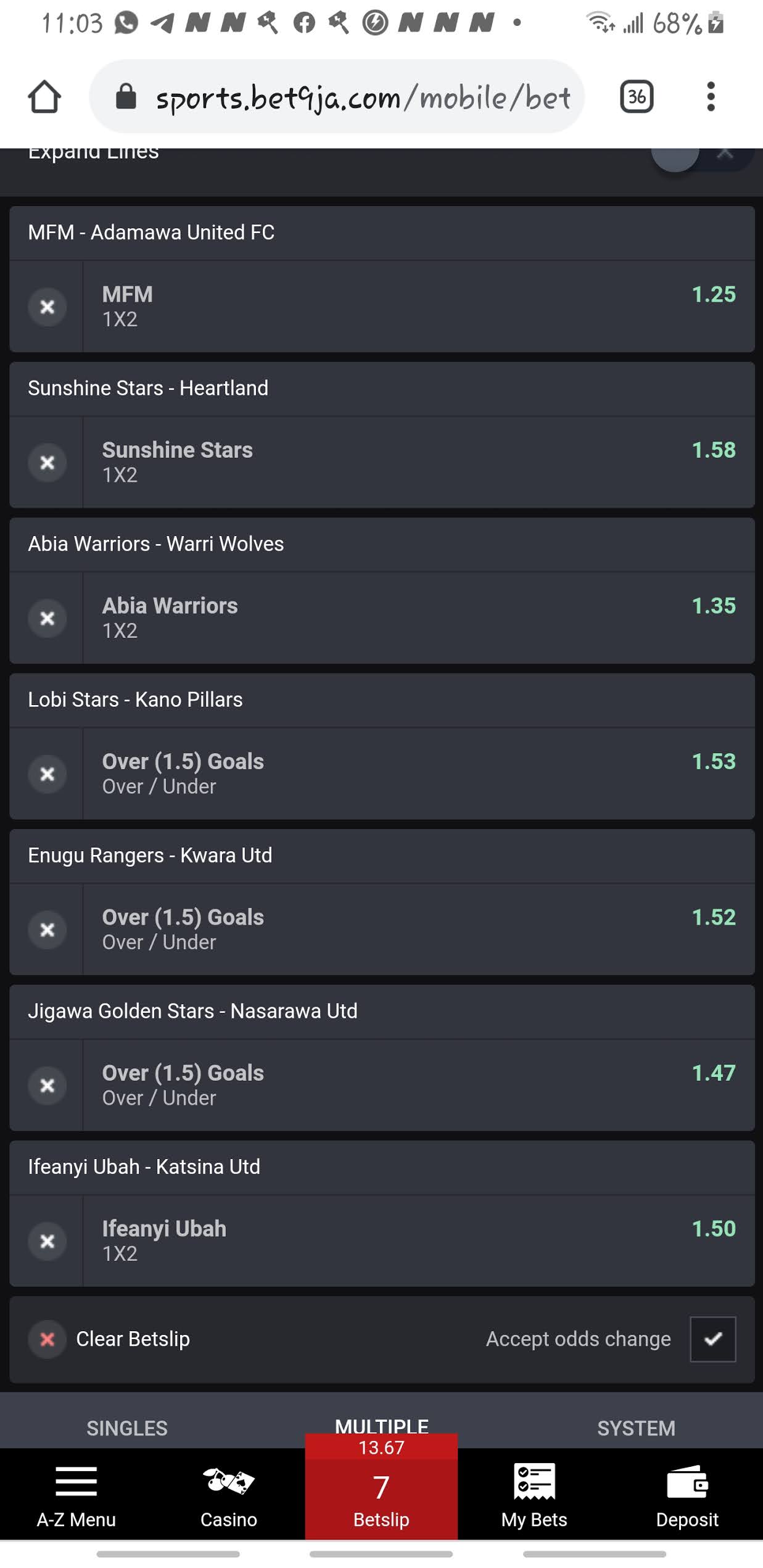Remove the Jigawa Golden Stars - Nasarawa selection

click(47, 1086)
